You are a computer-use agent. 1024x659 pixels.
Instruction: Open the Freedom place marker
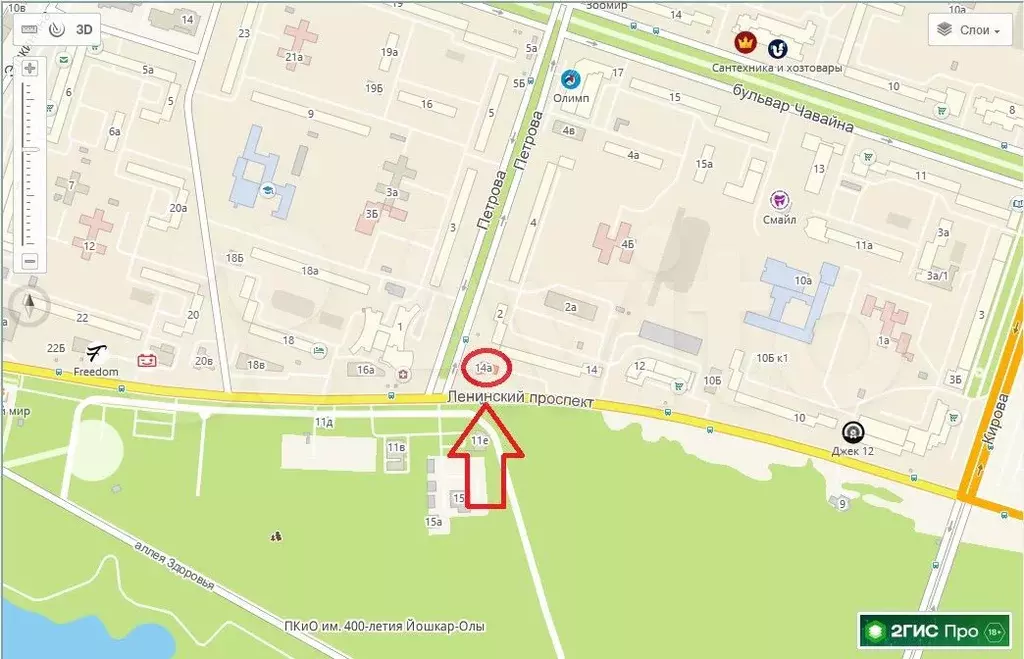pyautogui.click(x=96, y=352)
